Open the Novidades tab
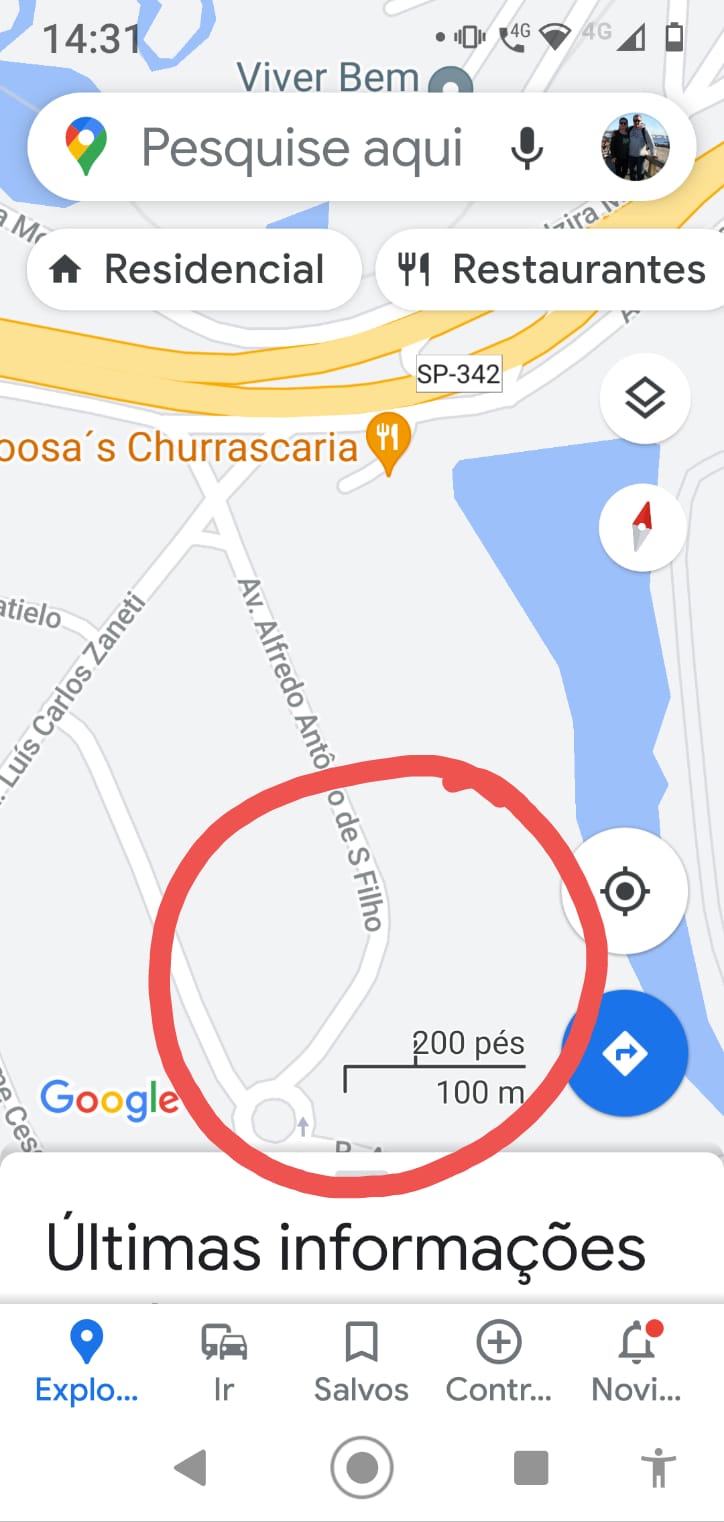The width and height of the screenshot is (724, 1522). 637,1362
